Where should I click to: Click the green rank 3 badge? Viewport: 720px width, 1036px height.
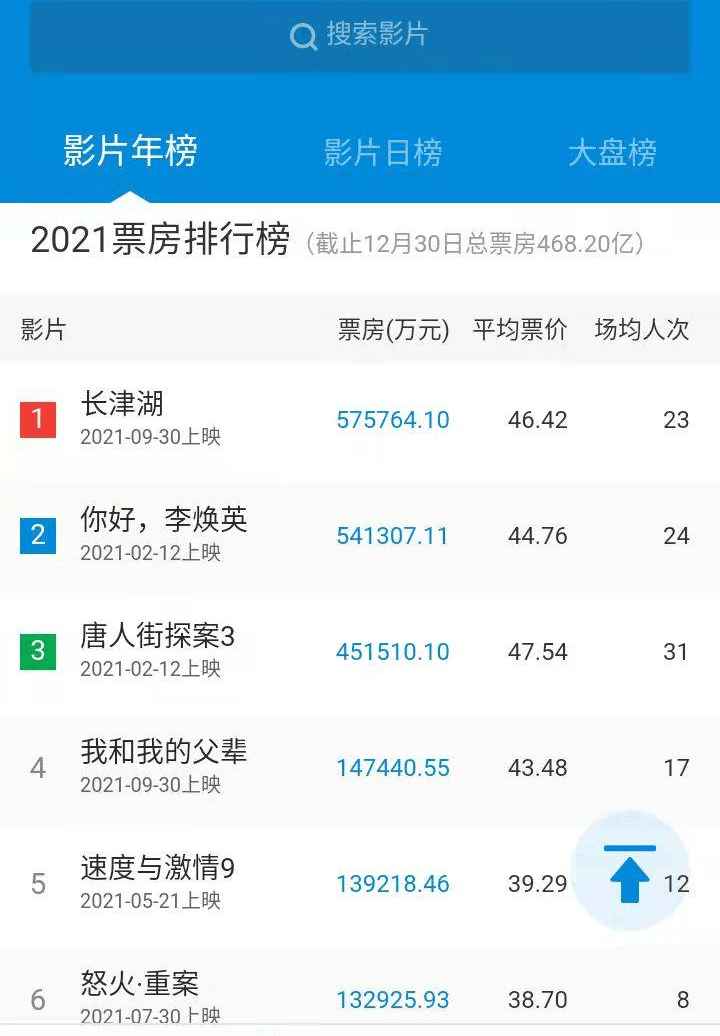pyautogui.click(x=38, y=651)
